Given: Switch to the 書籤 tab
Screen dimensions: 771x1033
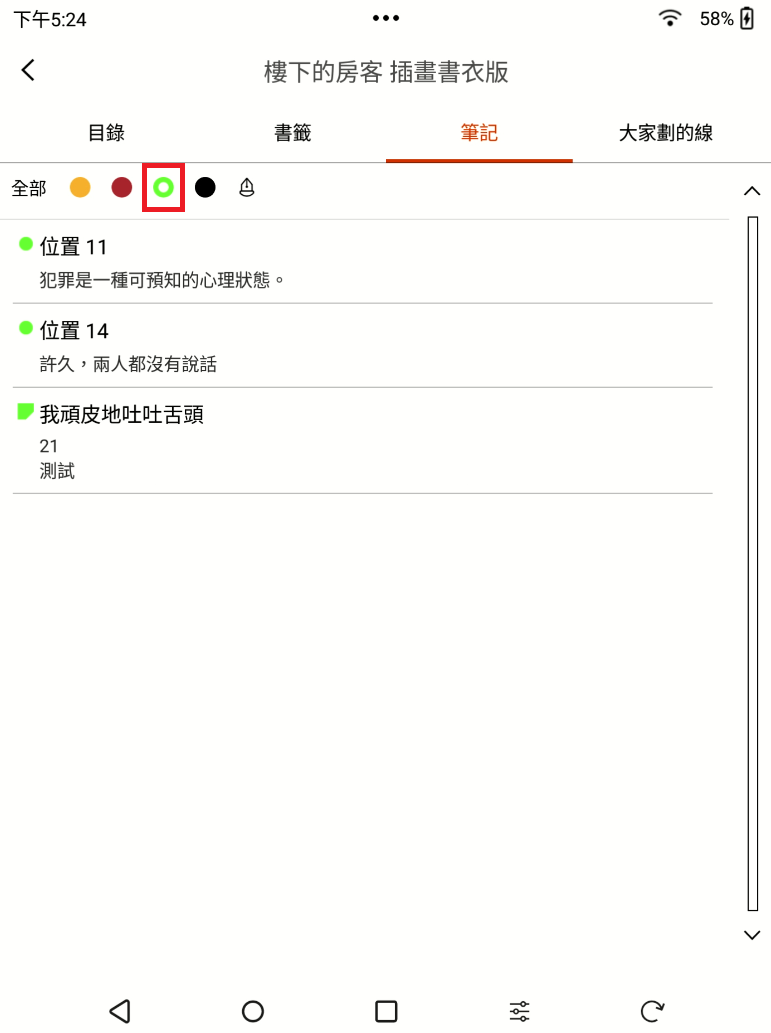Looking at the screenshot, I should click(292, 133).
